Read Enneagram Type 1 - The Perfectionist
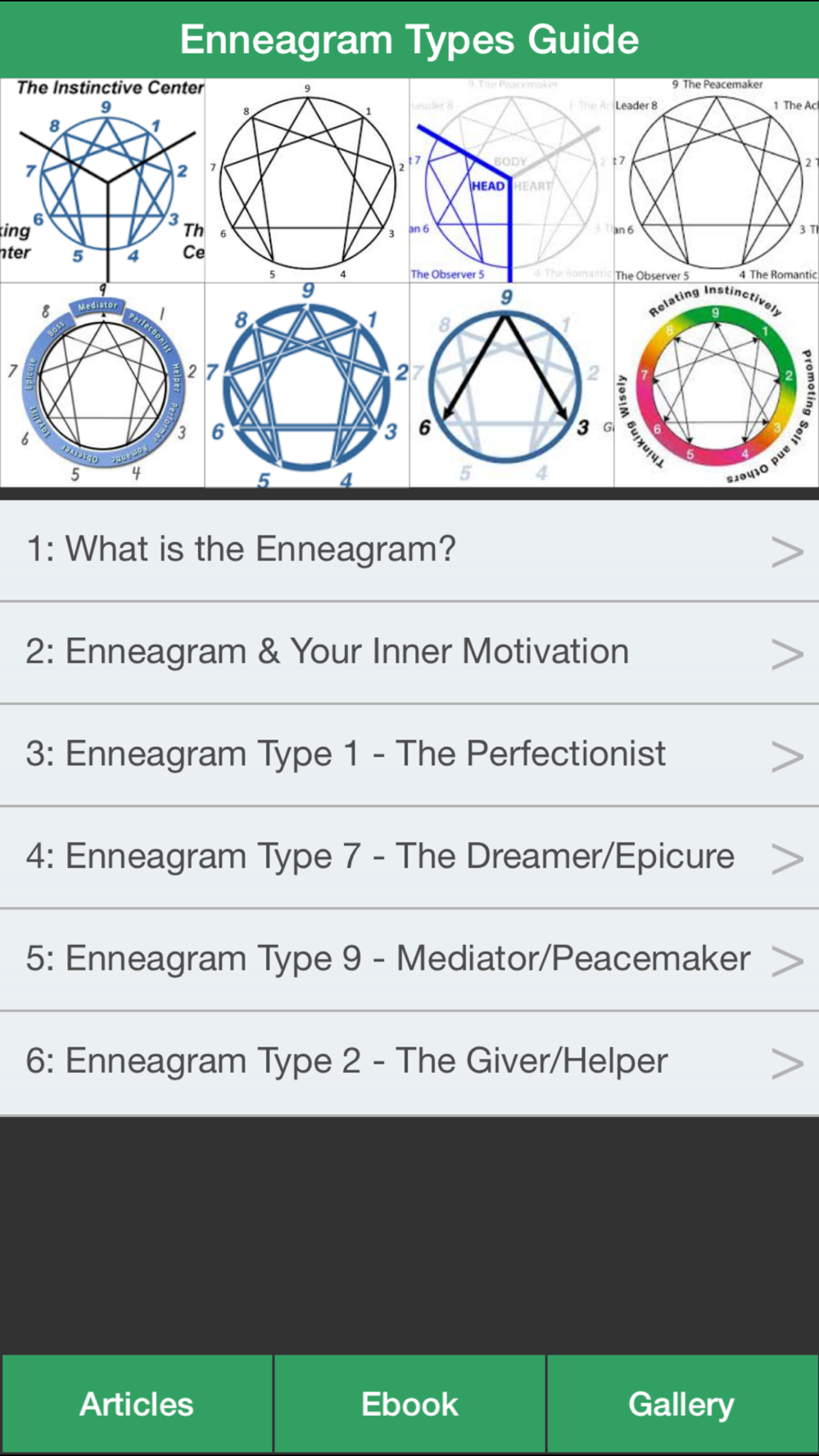The image size is (819, 1456). click(x=409, y=755)
